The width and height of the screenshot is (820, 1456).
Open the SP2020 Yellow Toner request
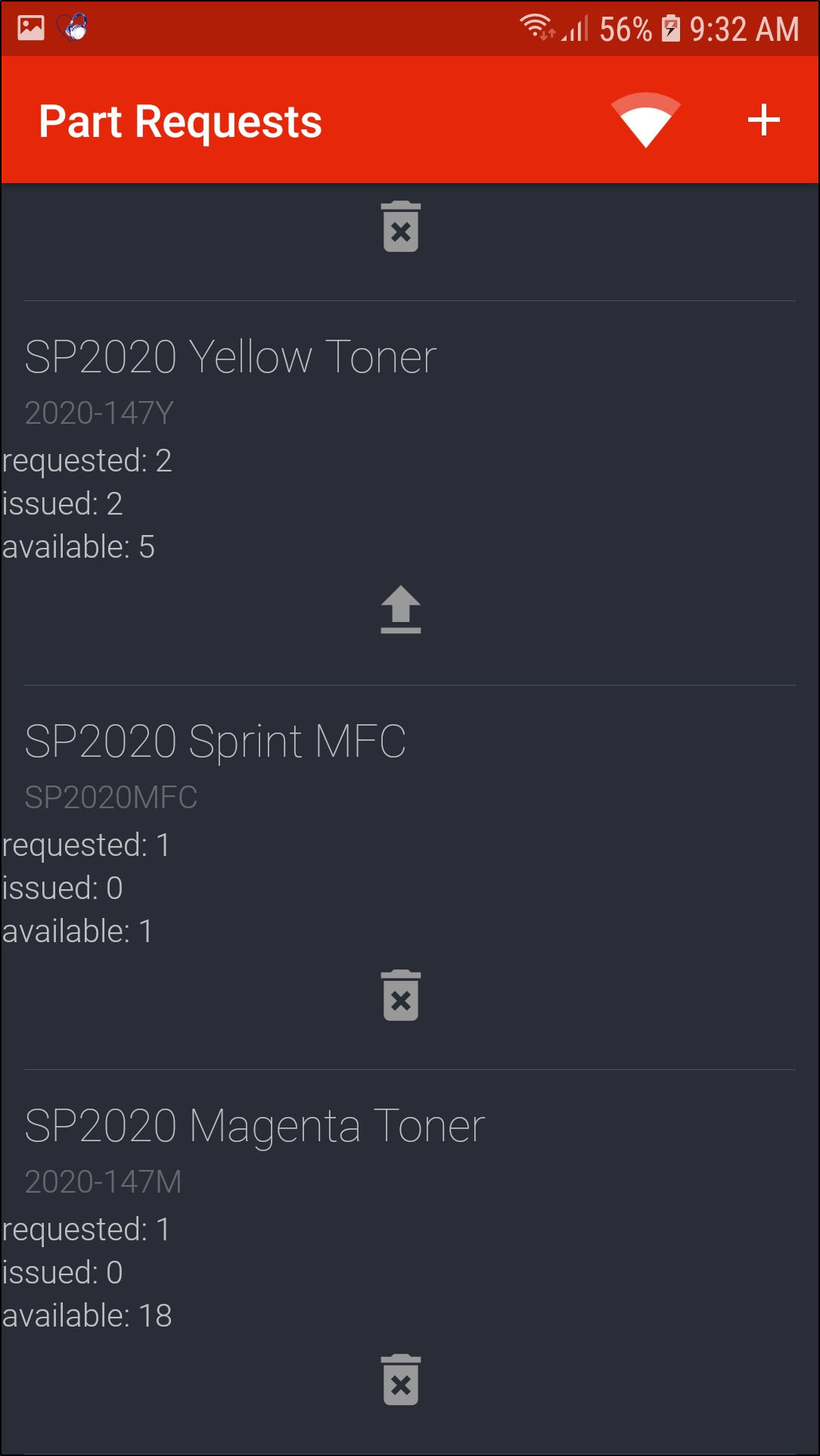coord(231,357)
